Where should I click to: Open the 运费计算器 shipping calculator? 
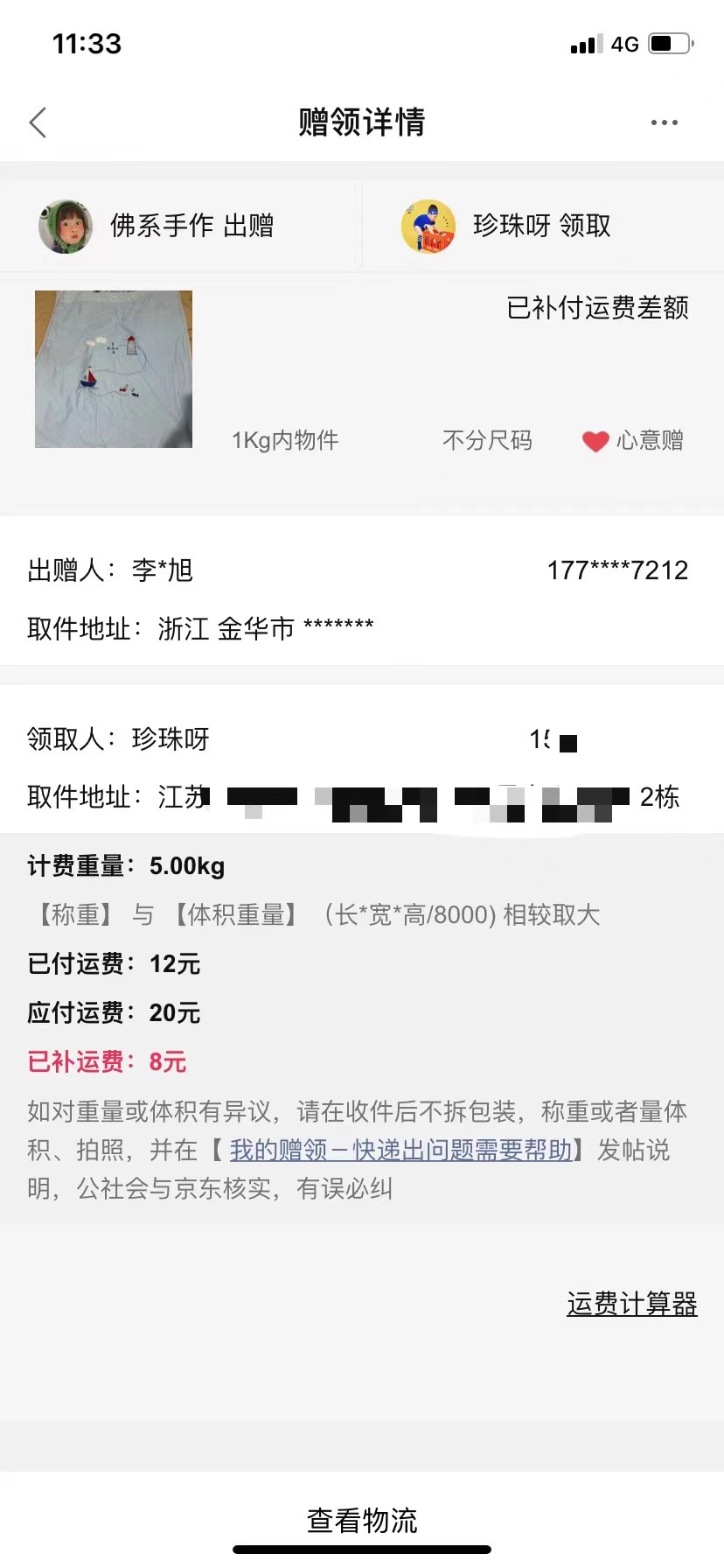[632, 1304]
